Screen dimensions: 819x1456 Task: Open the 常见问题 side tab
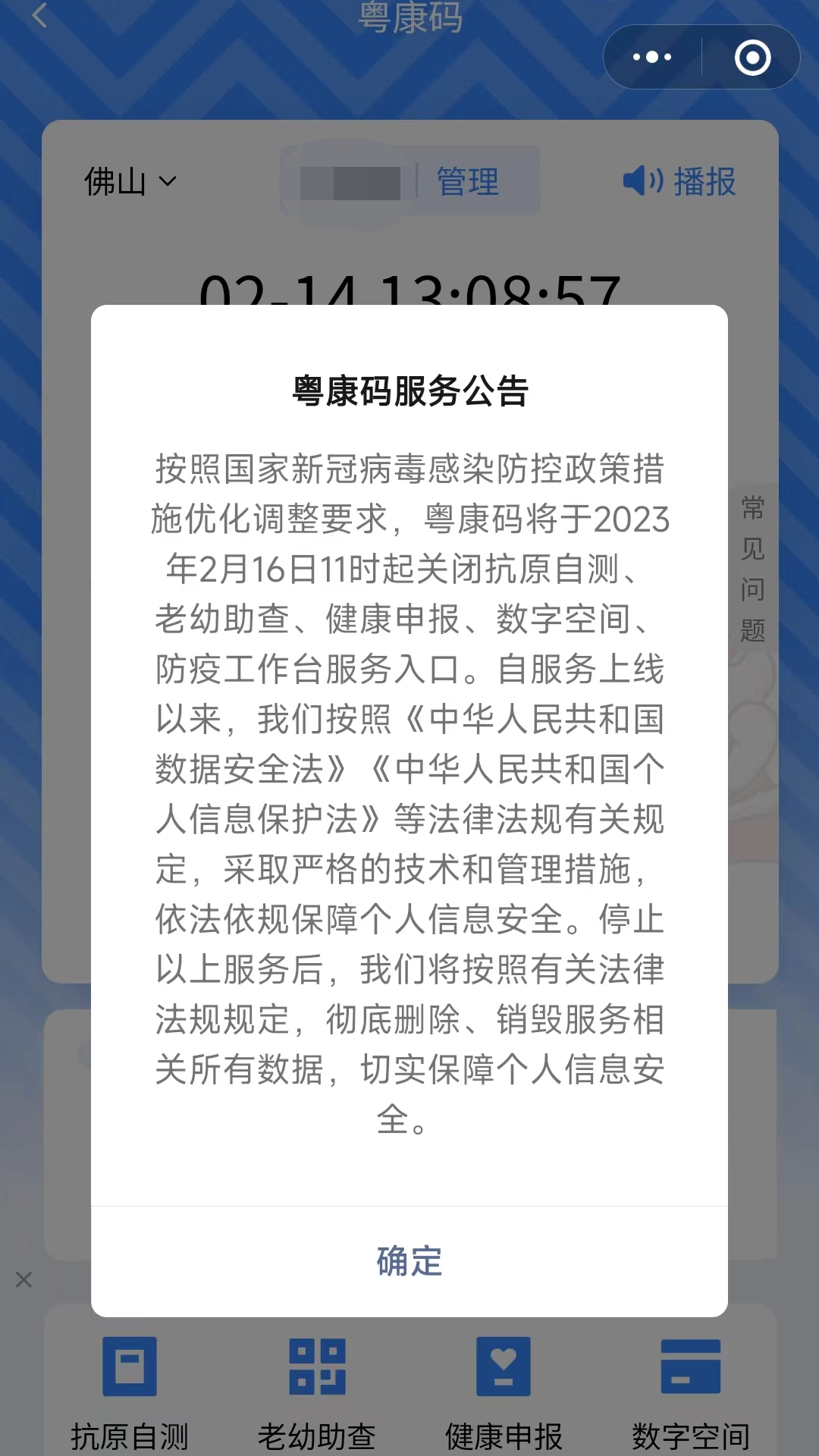pyautogui.click(x=752, y=569)
